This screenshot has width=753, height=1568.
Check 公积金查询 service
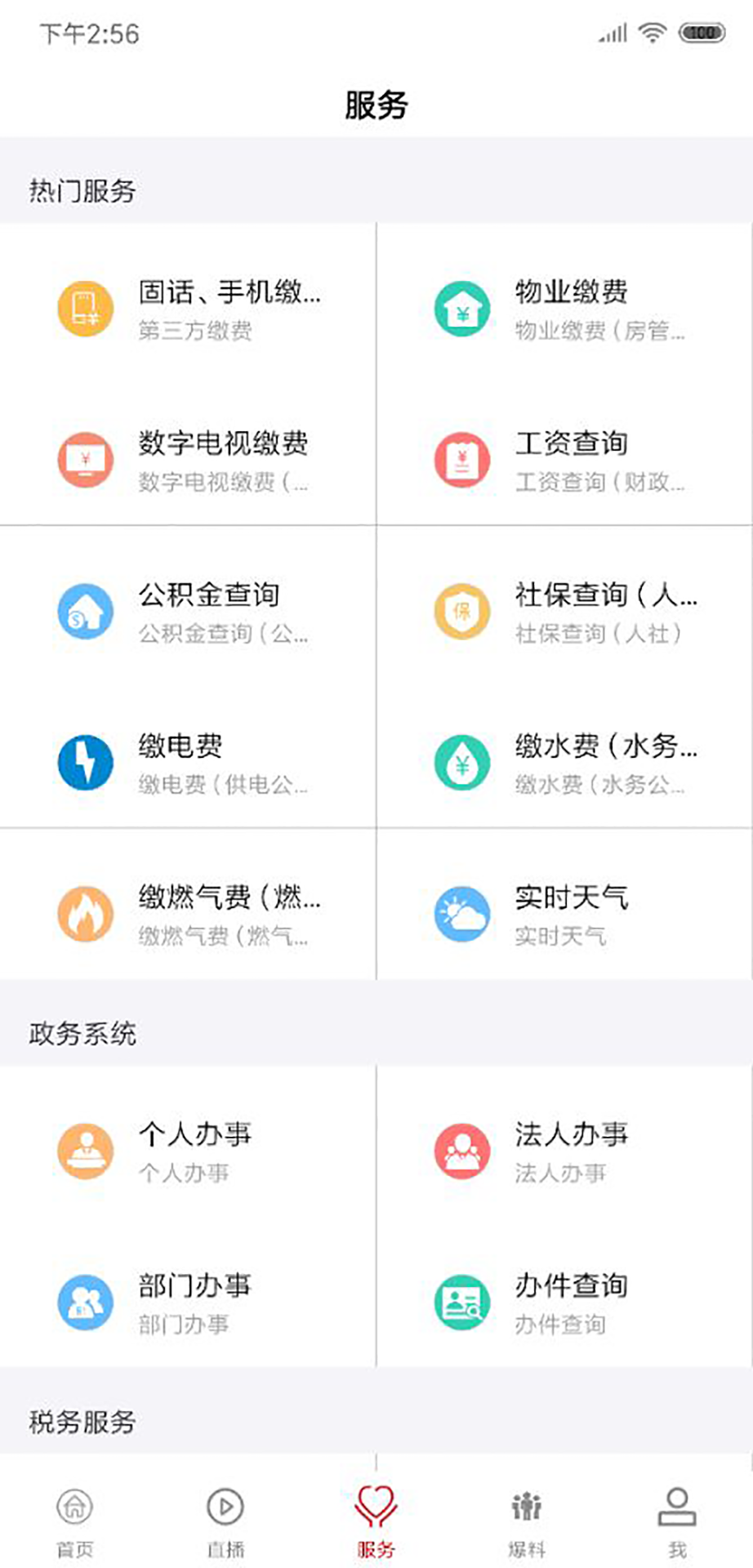pos(188,612)
